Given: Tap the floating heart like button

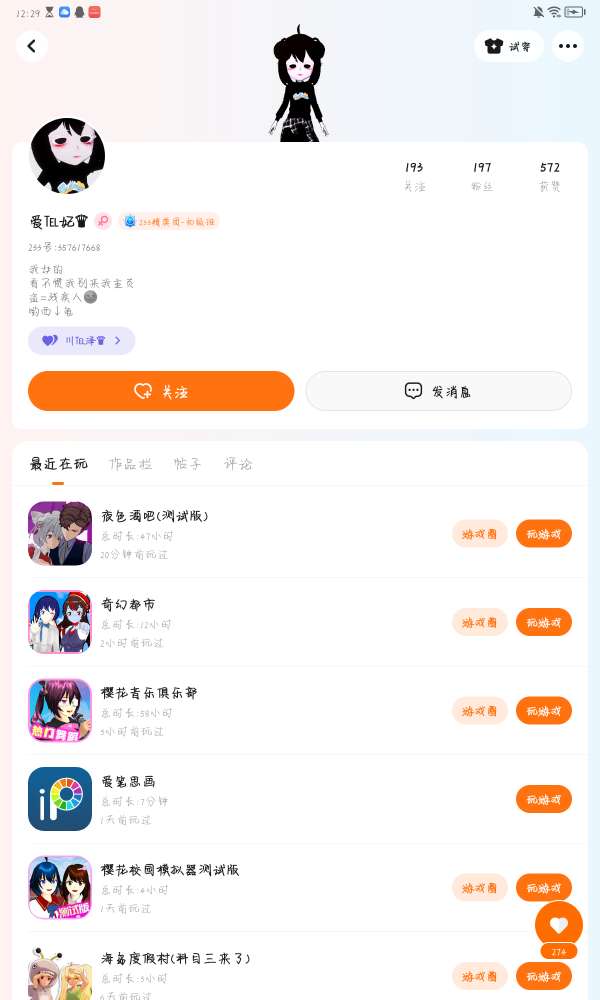Looking at the screenshot, I should tap(558, 925).
